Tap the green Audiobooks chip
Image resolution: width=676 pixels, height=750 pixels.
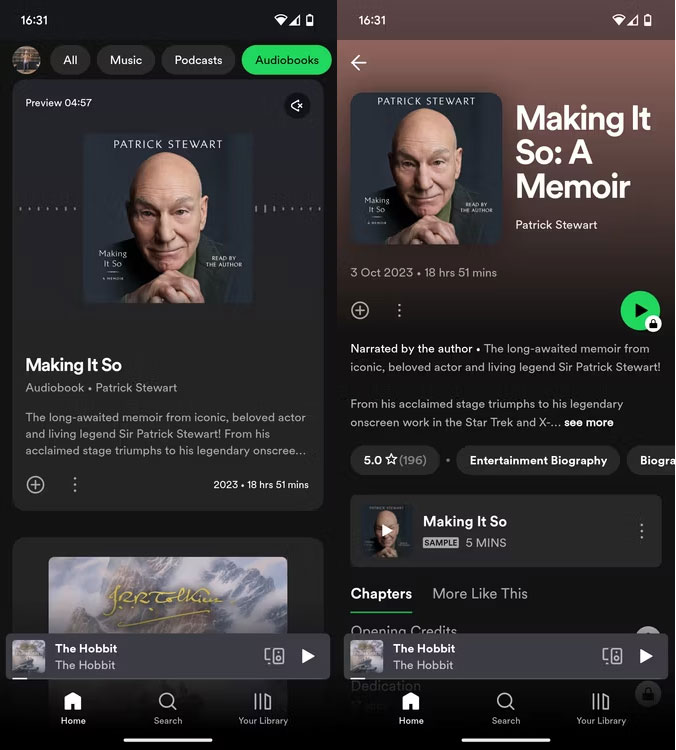(286, 60)
